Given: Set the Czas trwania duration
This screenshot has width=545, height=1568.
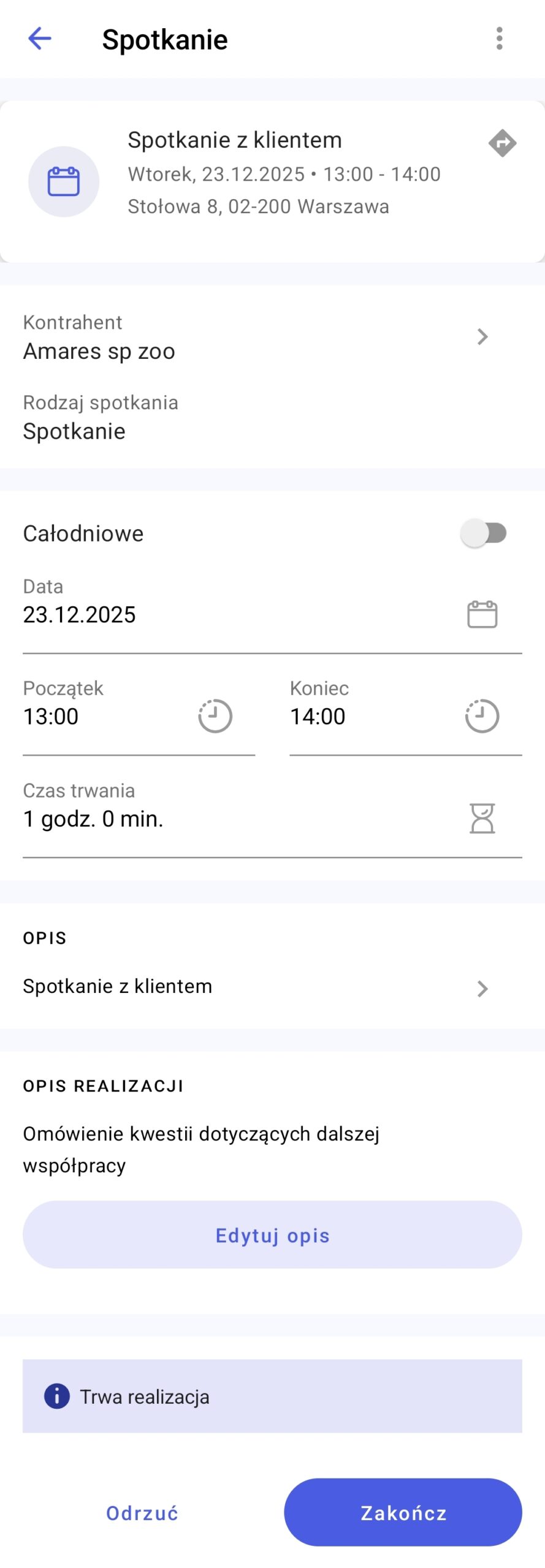Looking at the screenshot, I should point(482,818).
